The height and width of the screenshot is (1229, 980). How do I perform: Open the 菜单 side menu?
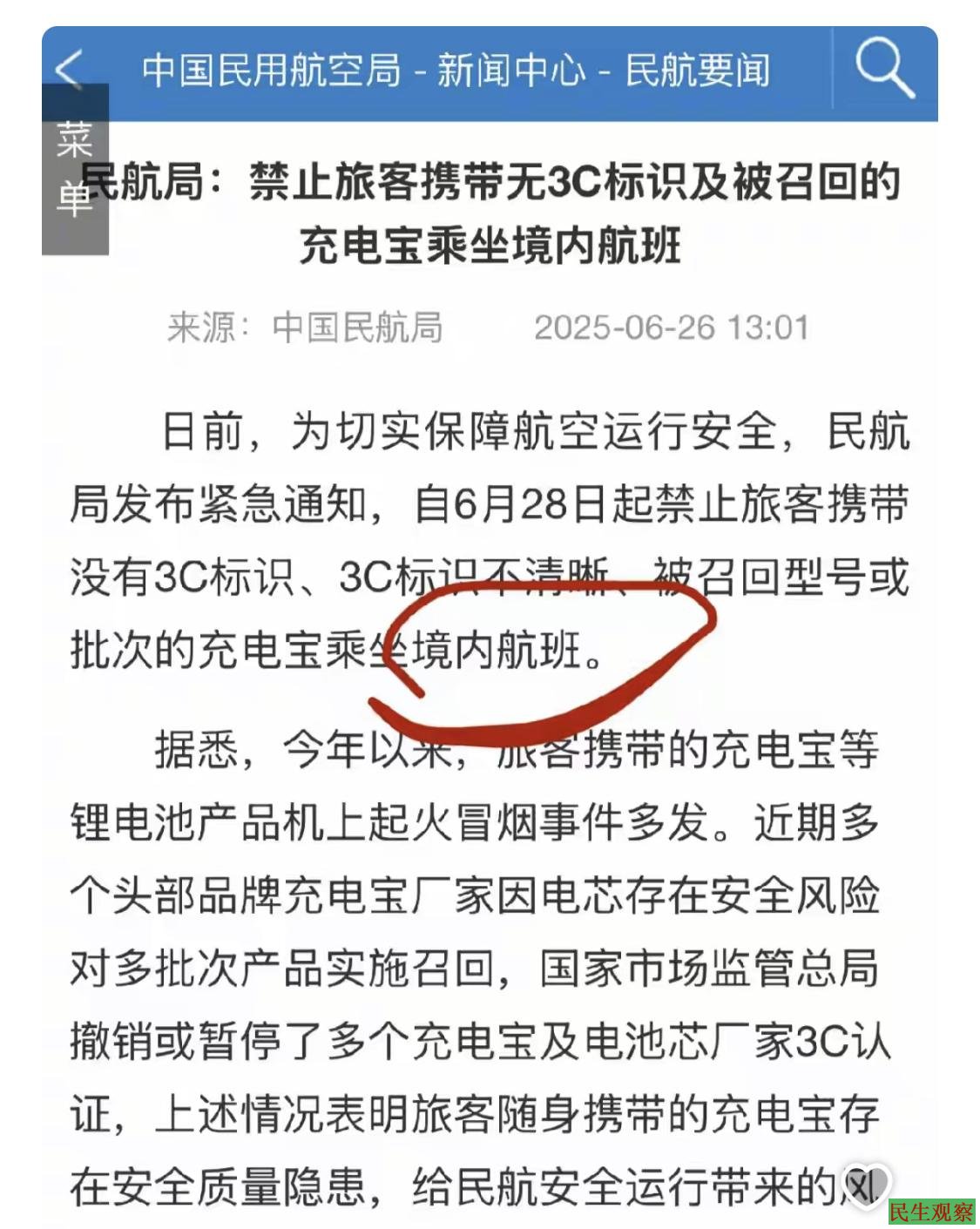coord(75,171)
